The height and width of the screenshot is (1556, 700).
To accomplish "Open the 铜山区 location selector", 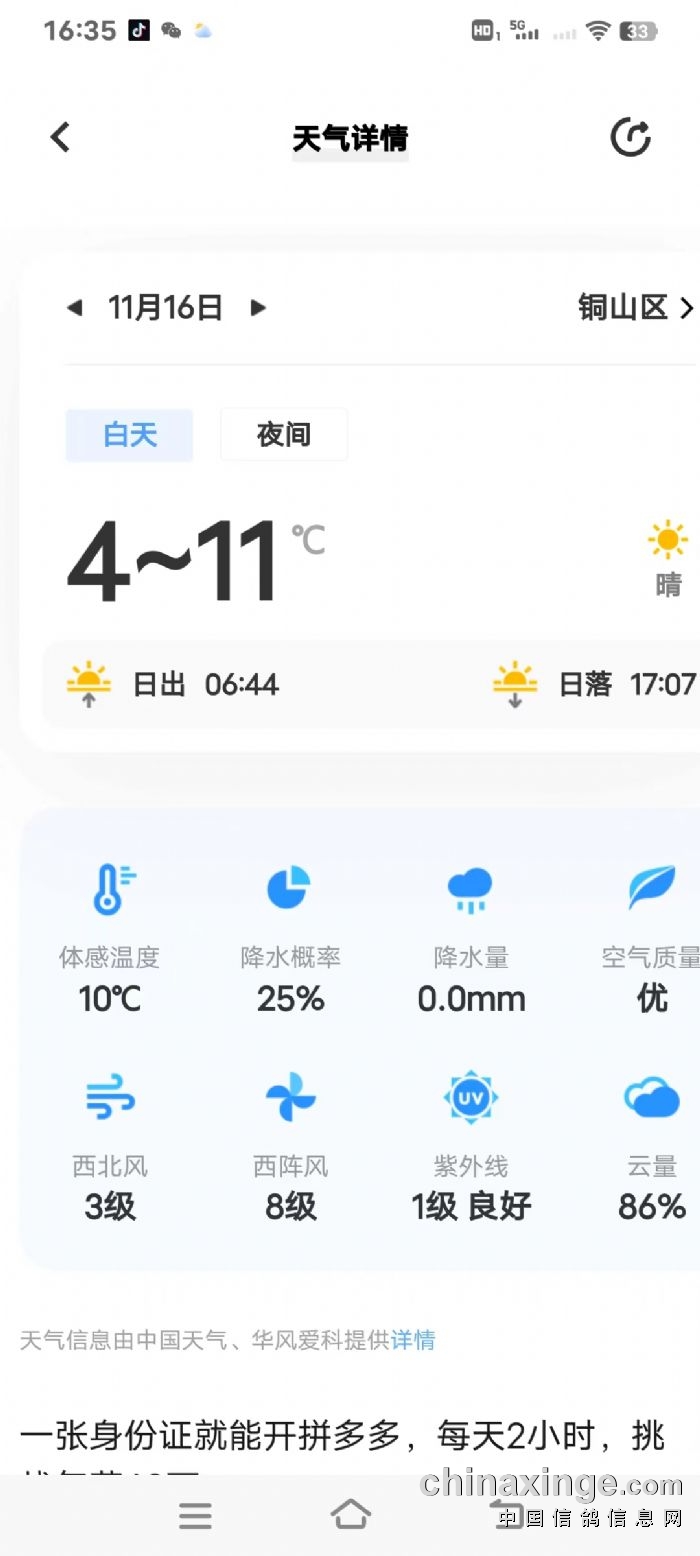I will 634,308.
